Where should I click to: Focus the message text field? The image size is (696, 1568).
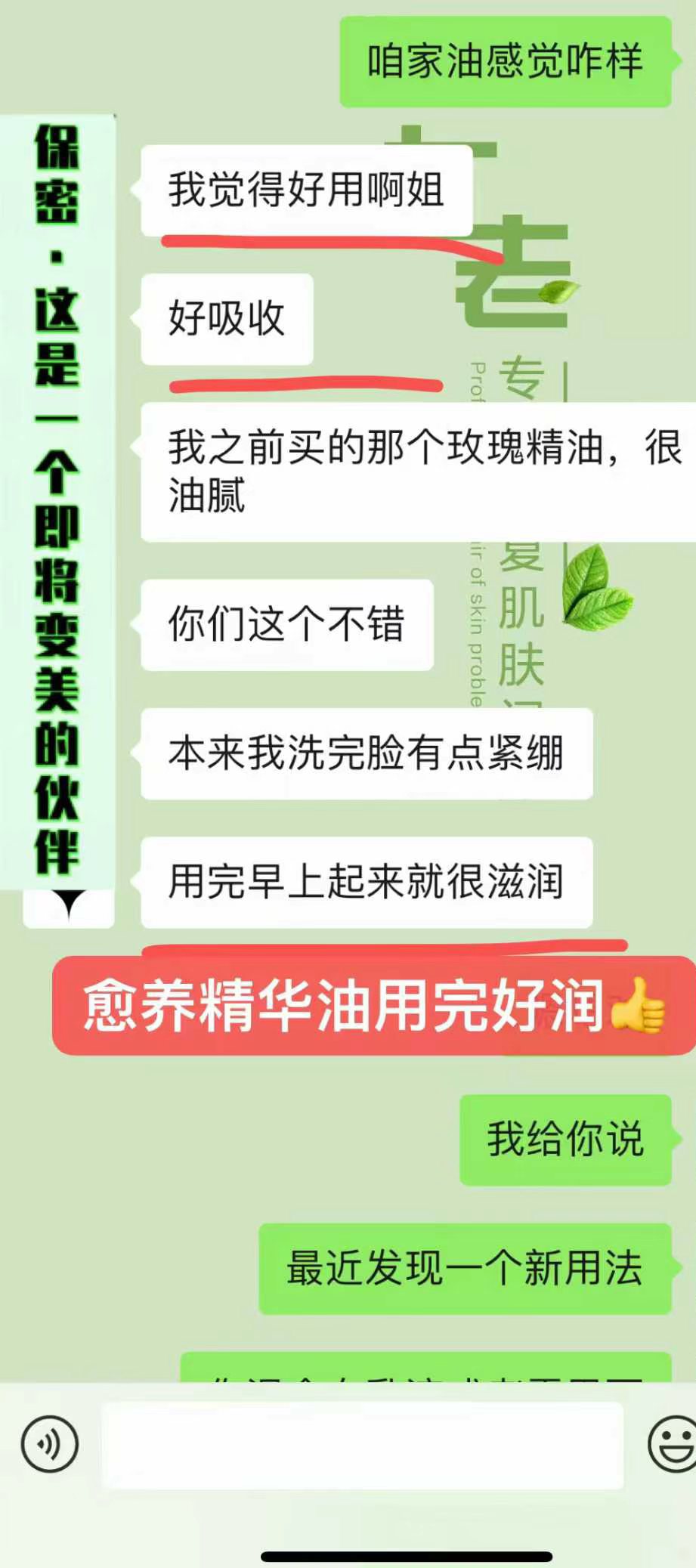(363, 1445)
